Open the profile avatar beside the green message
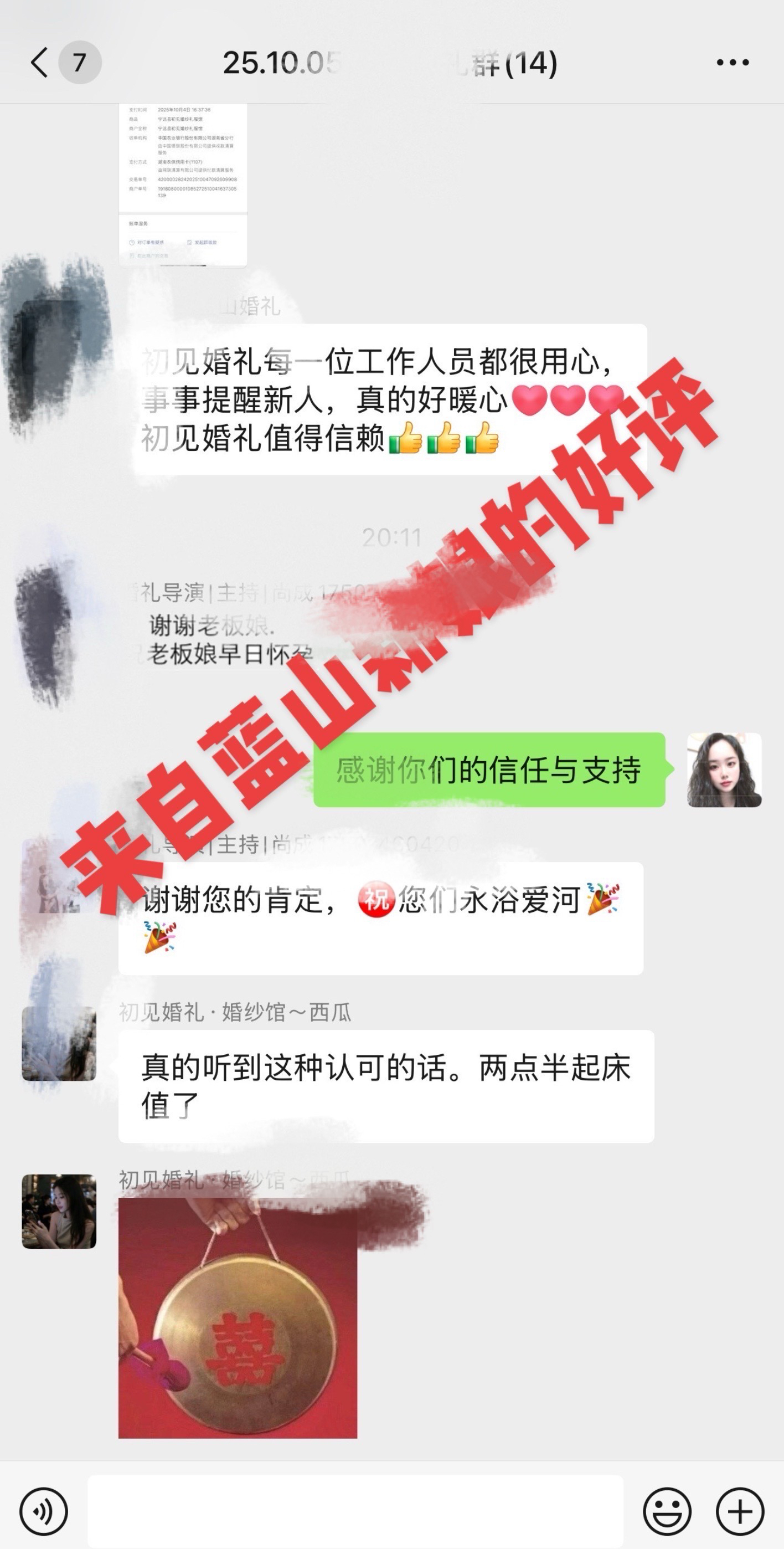Screen dimensions: 784x1549 [724, 770]
